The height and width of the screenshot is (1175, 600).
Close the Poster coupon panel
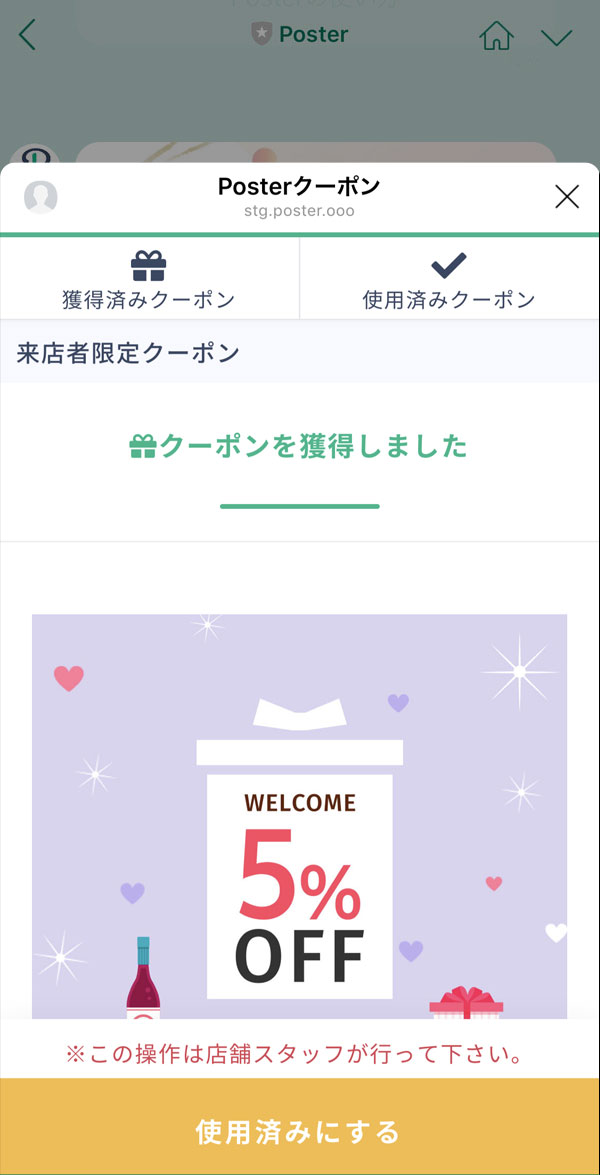click(567, 197)
